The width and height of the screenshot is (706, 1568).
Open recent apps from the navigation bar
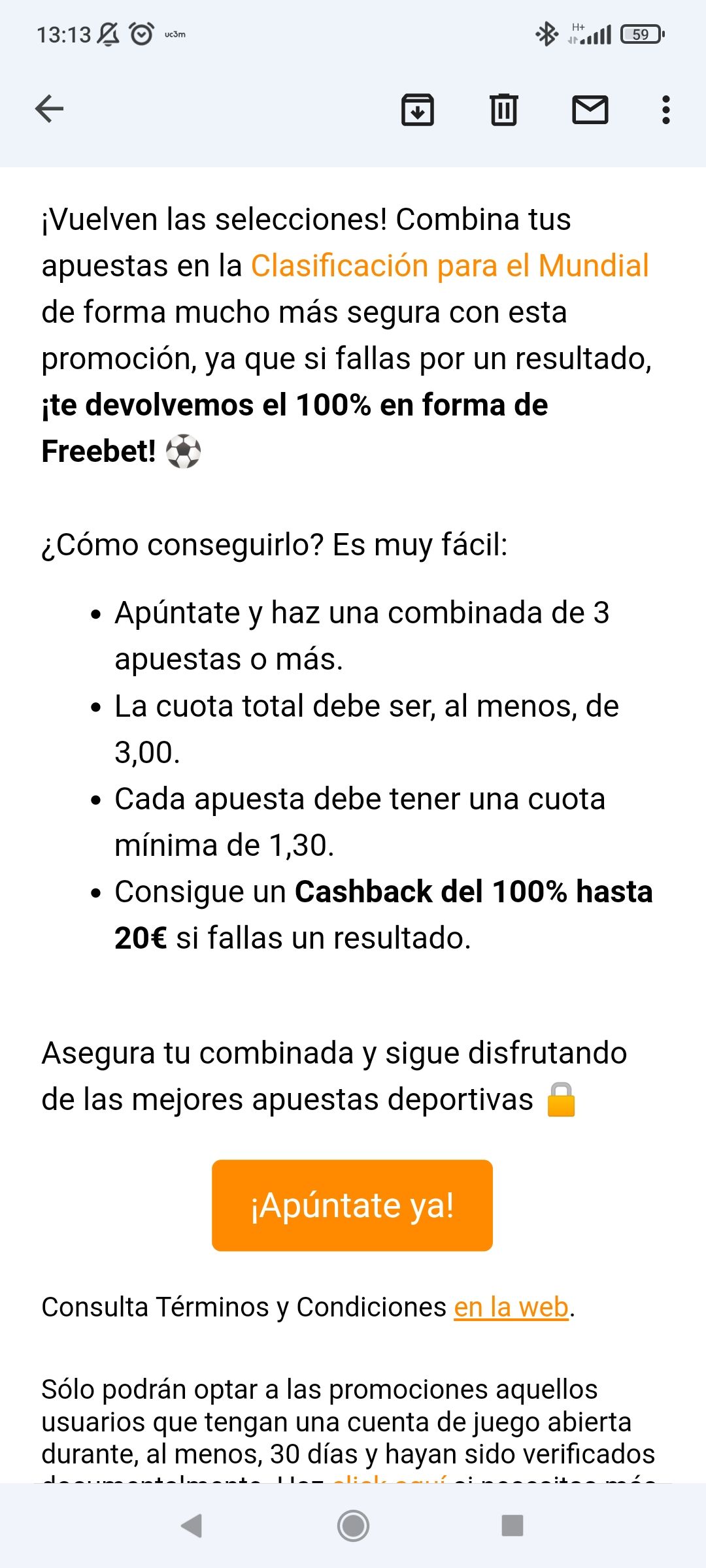[512, 1526]
